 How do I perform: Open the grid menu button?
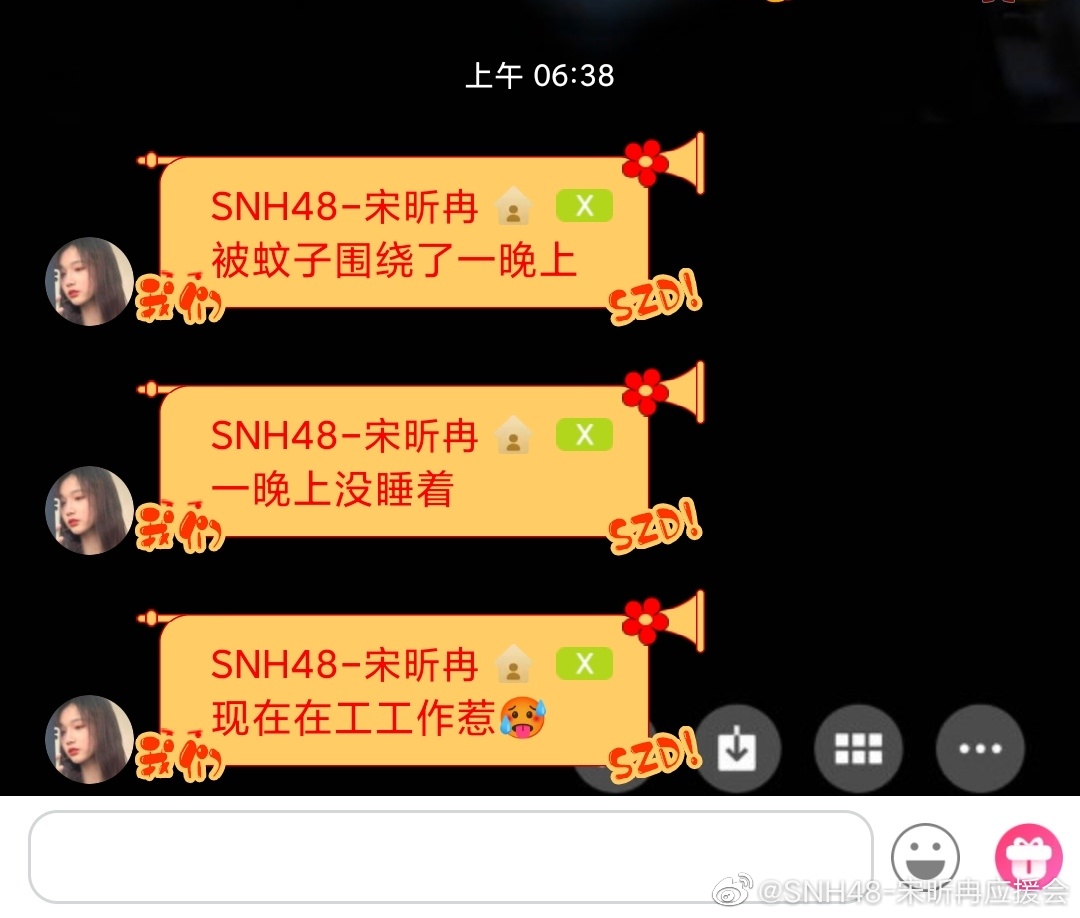pos(858,748)
